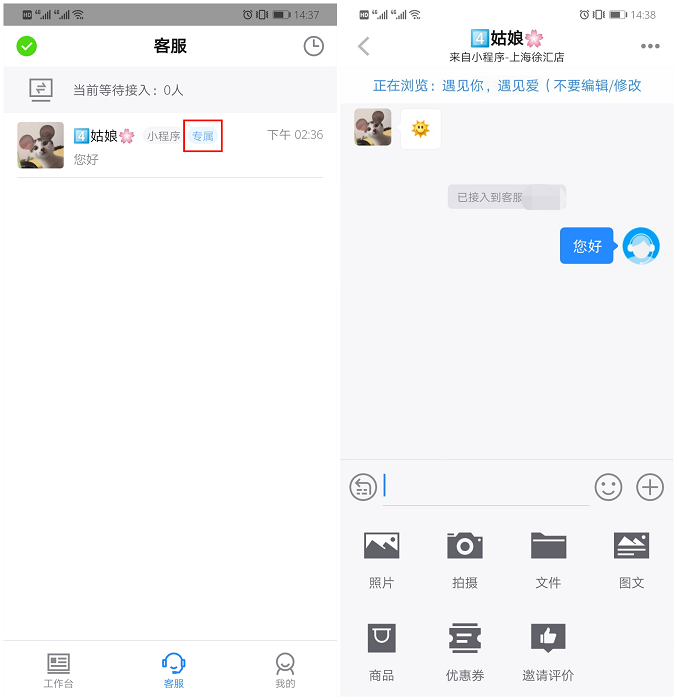Screen dimensions: 677x700
Task: Choose 拍摄 to take a photo
Action: point(465,558)
